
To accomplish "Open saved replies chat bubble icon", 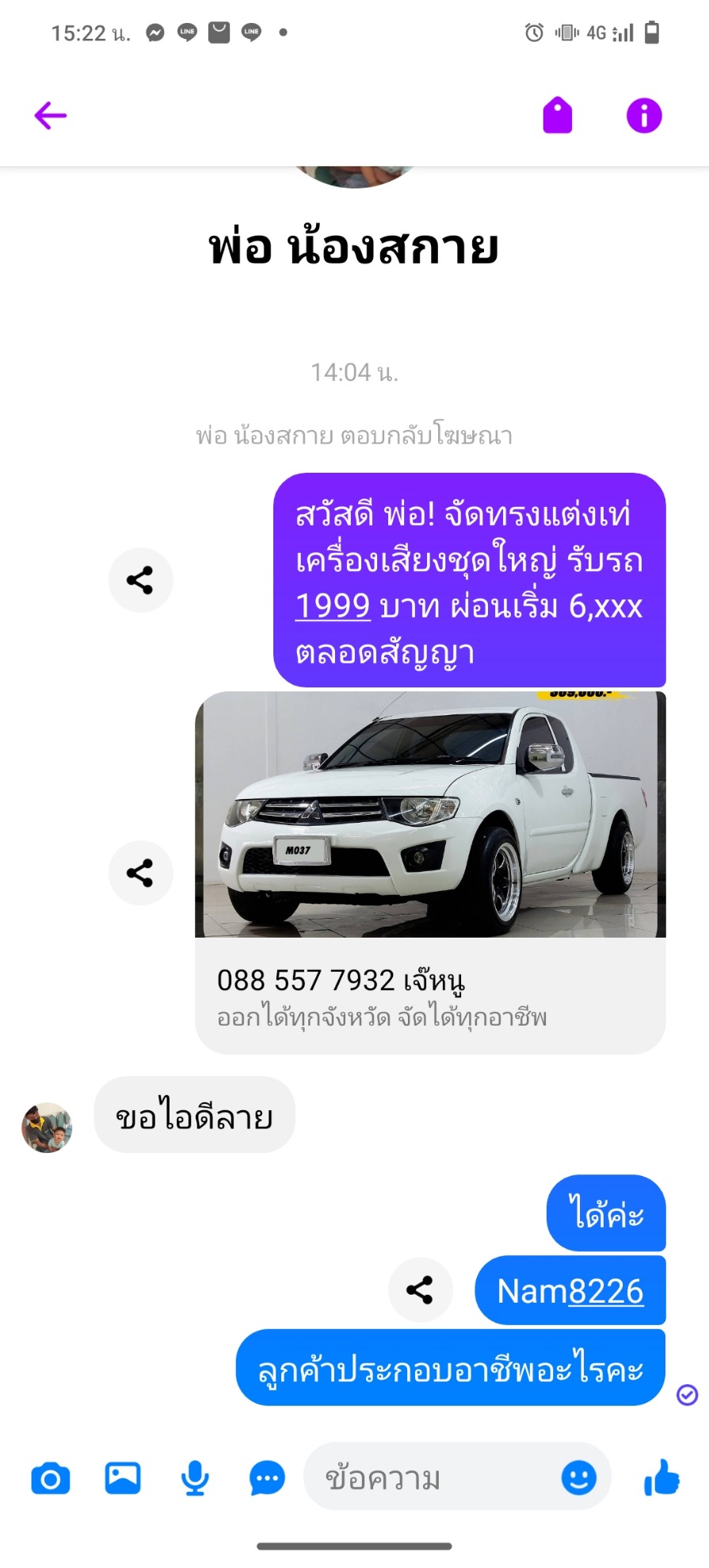I will tap(267, 1479).
